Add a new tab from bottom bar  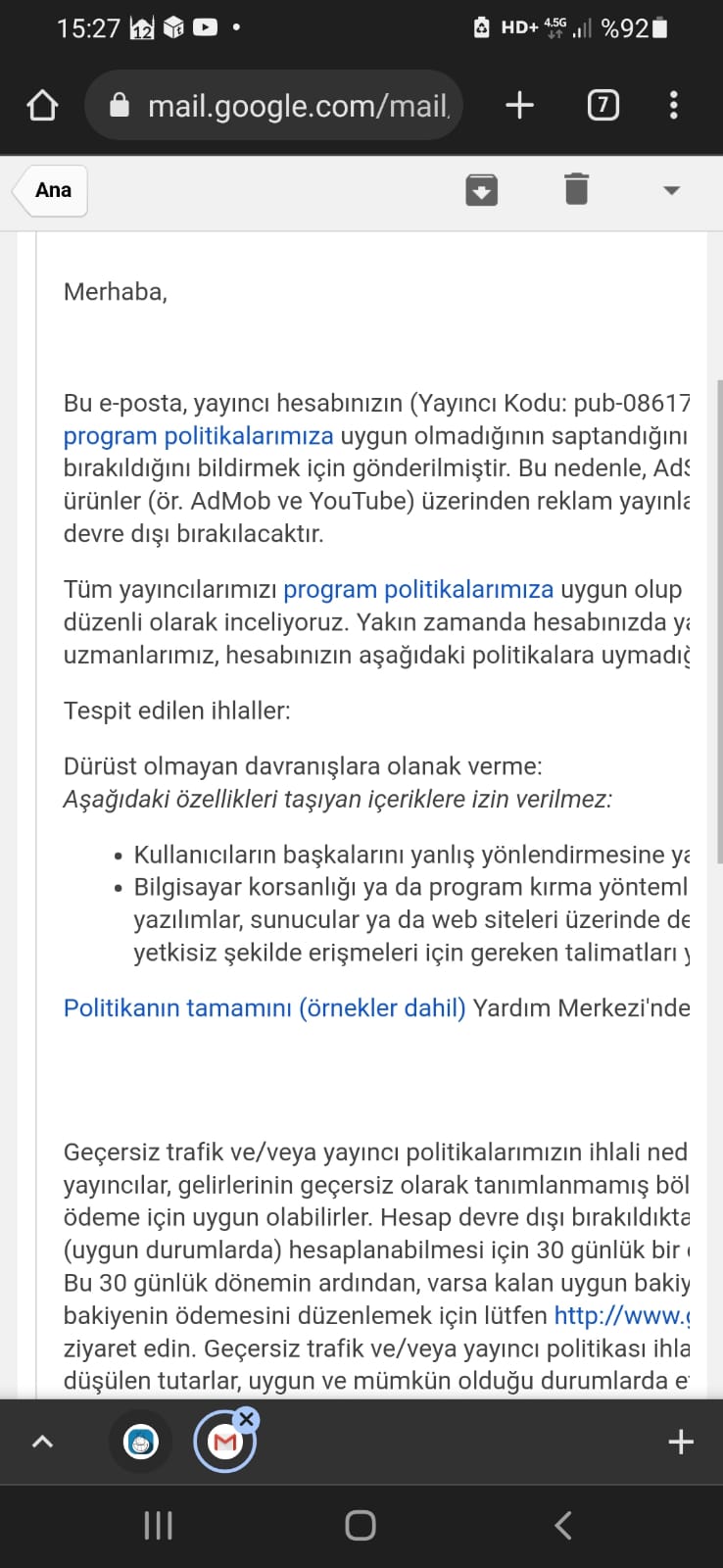point(680,1442)
